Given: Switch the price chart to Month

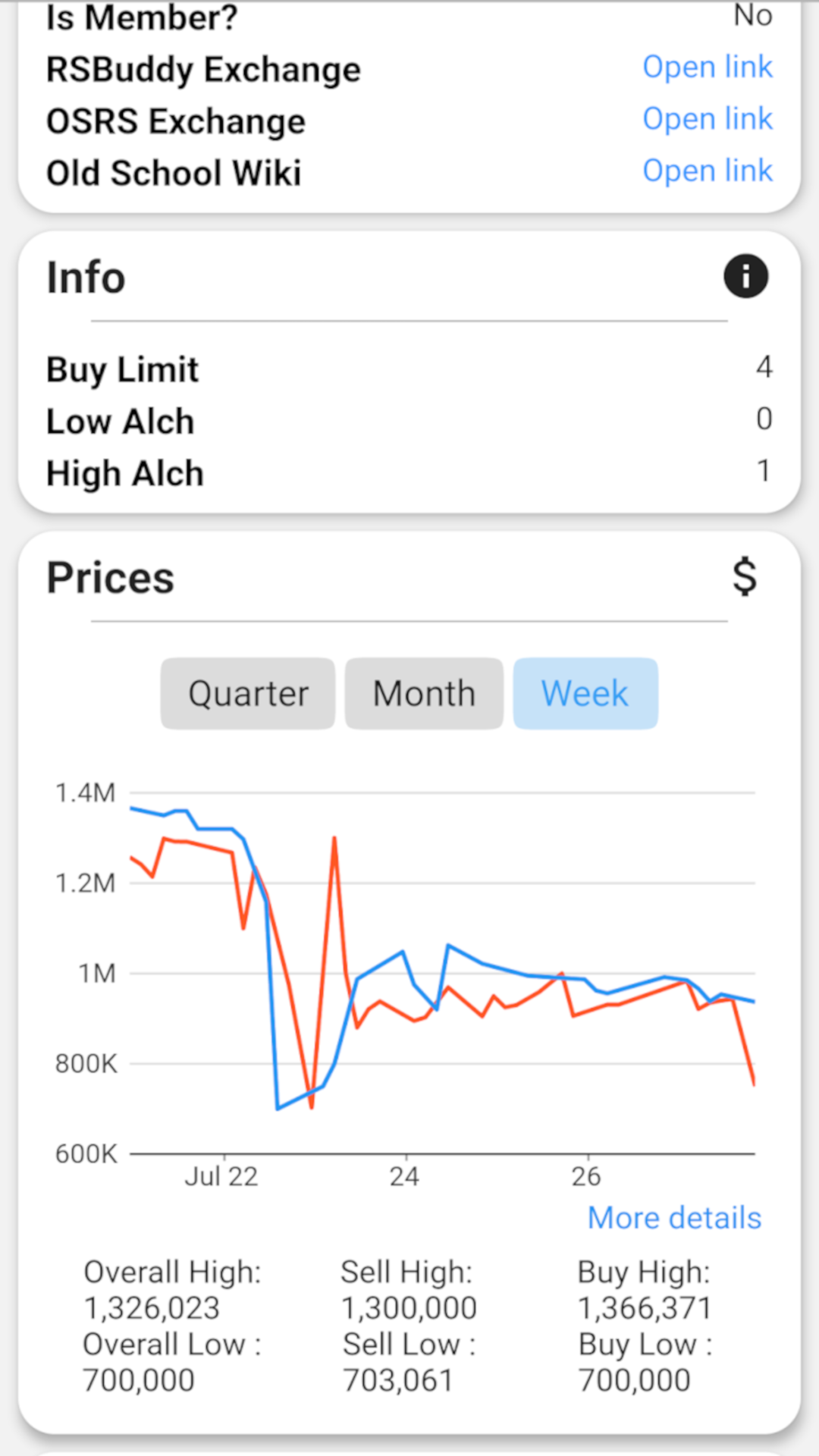Looking at the screenshot, I should point(424,694).
